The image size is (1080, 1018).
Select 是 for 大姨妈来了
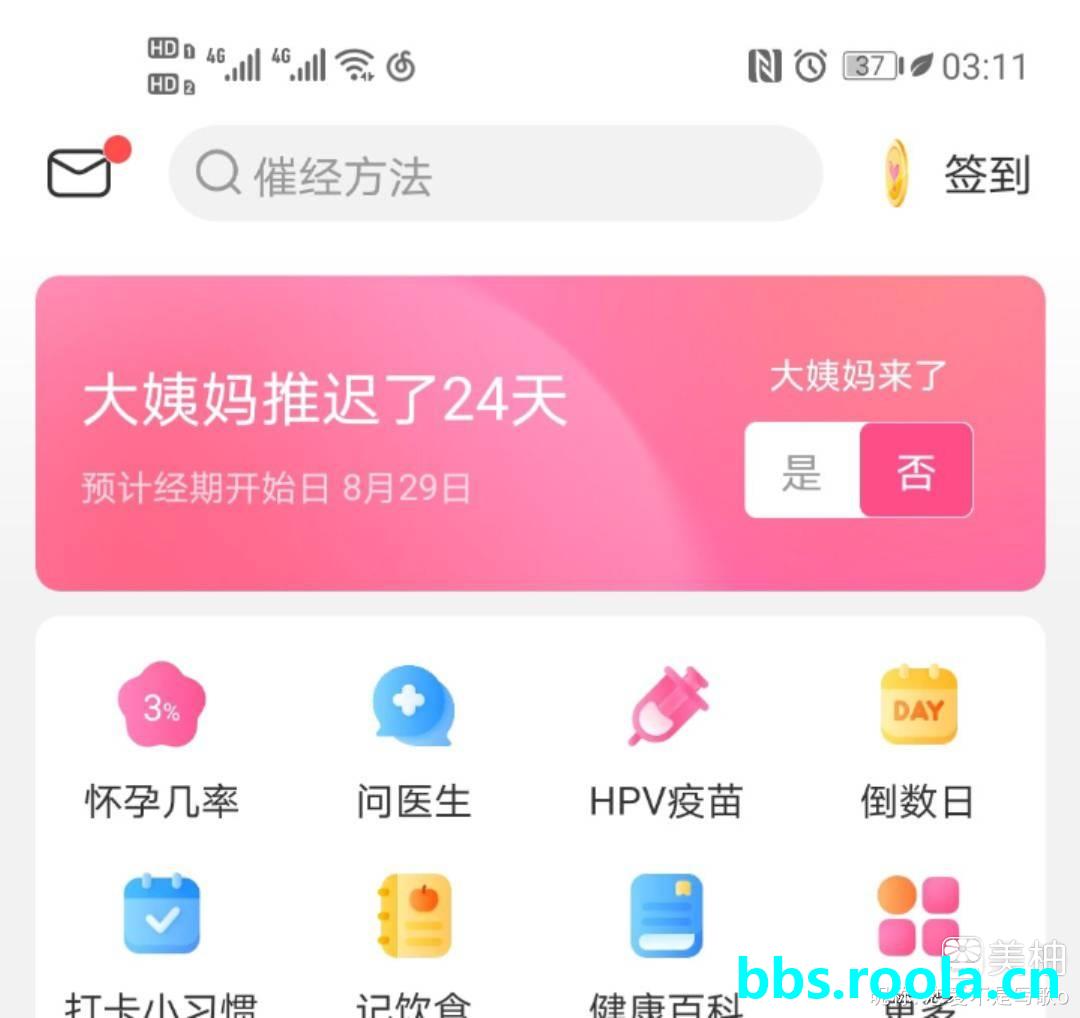(x=802, y=470)
